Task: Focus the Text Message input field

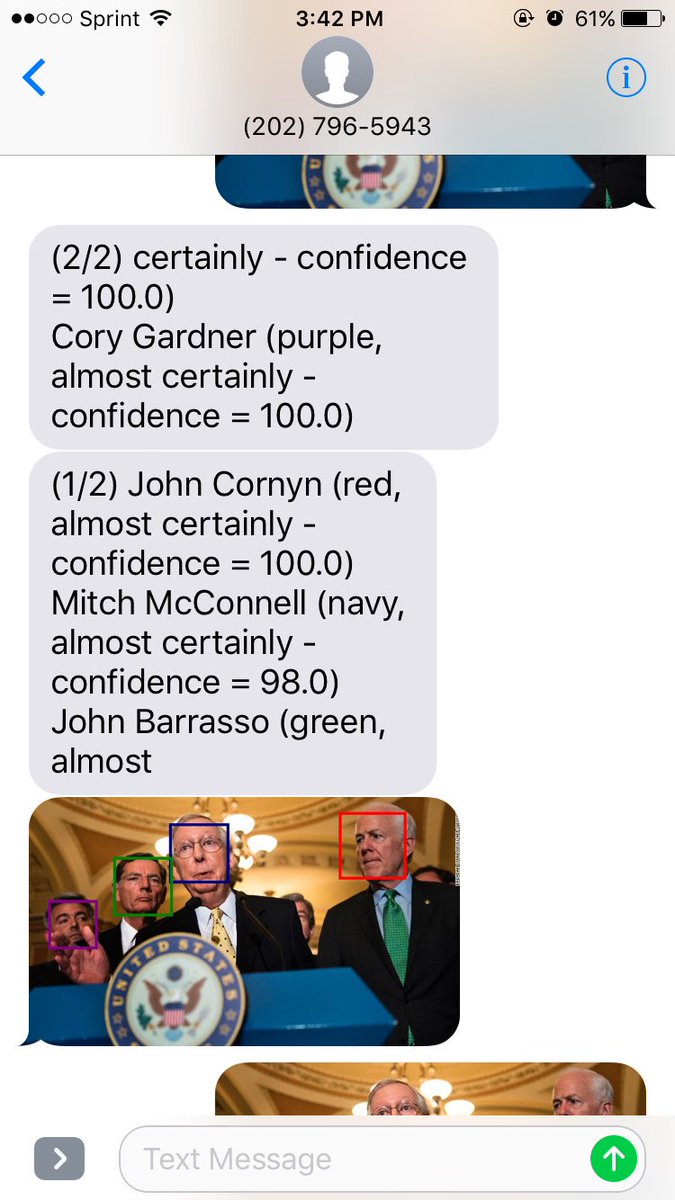Action: pyautogui.click(x=350, y=1159)
